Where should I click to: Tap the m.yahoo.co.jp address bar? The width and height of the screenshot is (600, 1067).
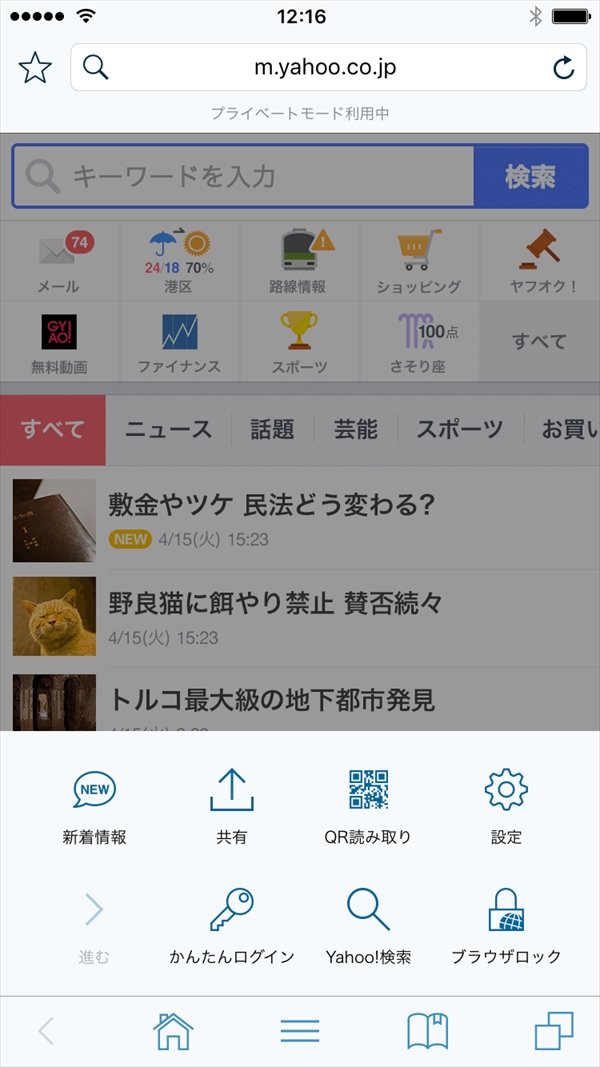tap(325, 68)
